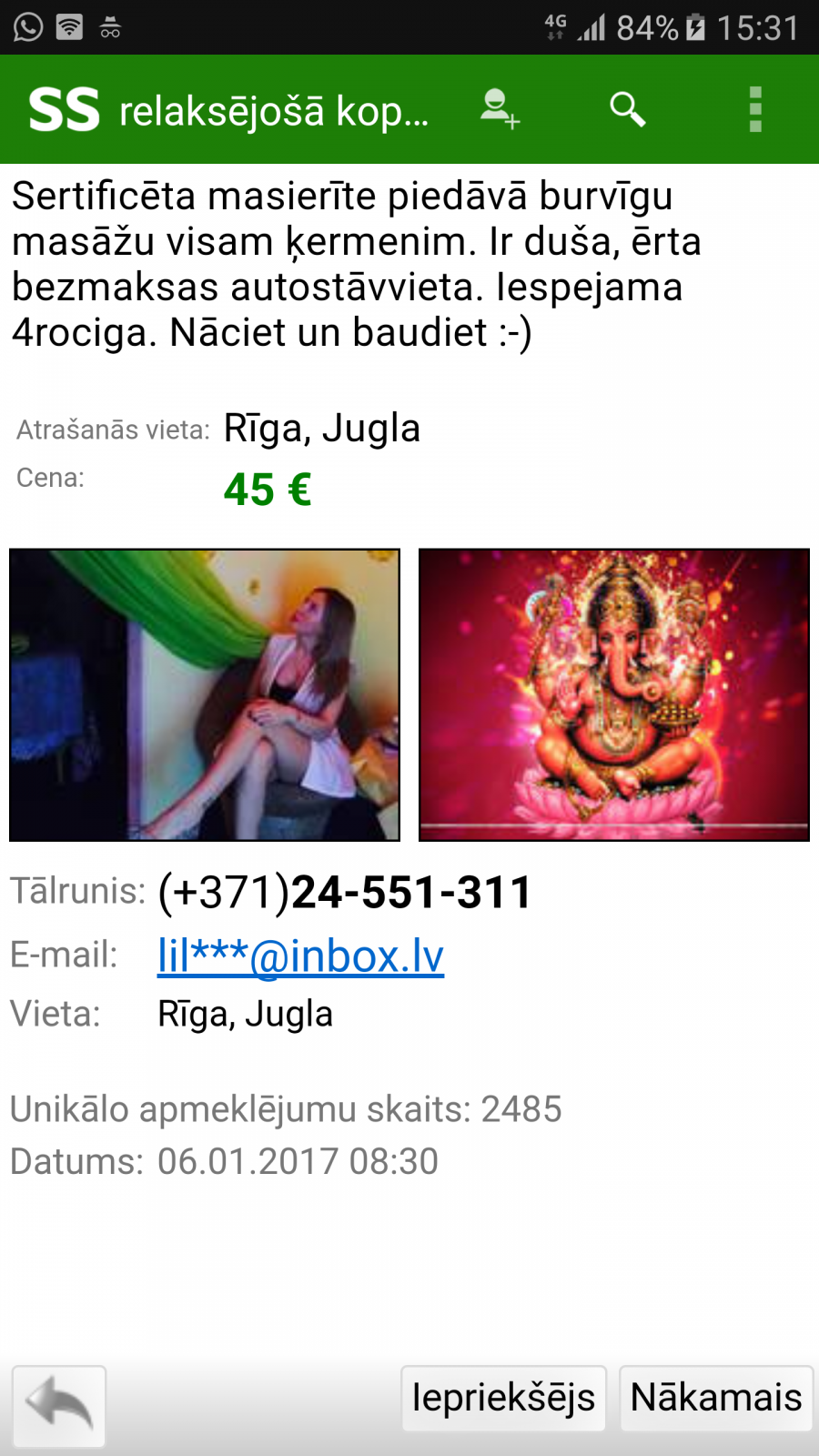Go back using the arrow button
Image resolution: width=819 pixels, height=1456 pixels.
[x=59, y=1406]
